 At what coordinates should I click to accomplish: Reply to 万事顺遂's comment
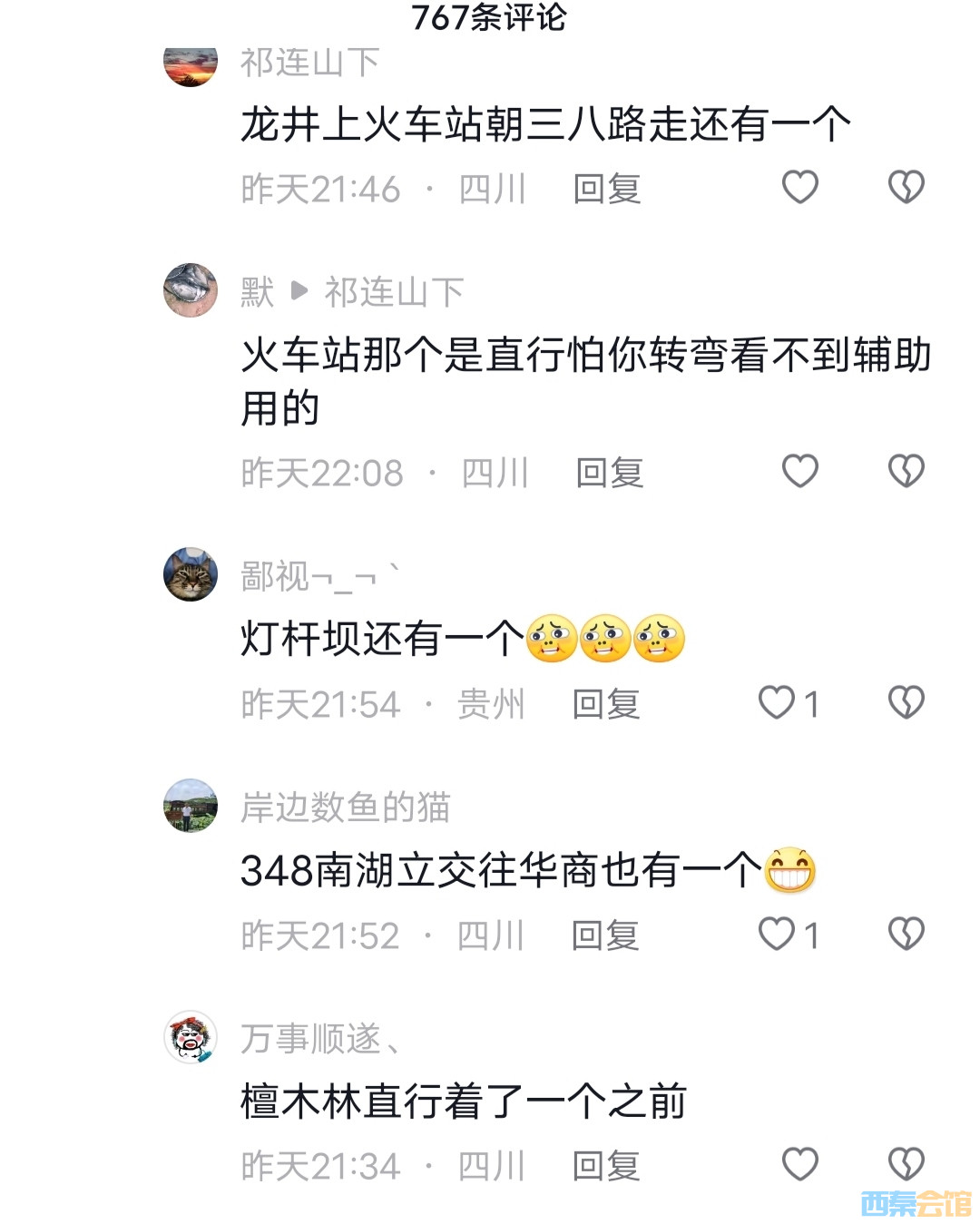tap(606, 1167)
